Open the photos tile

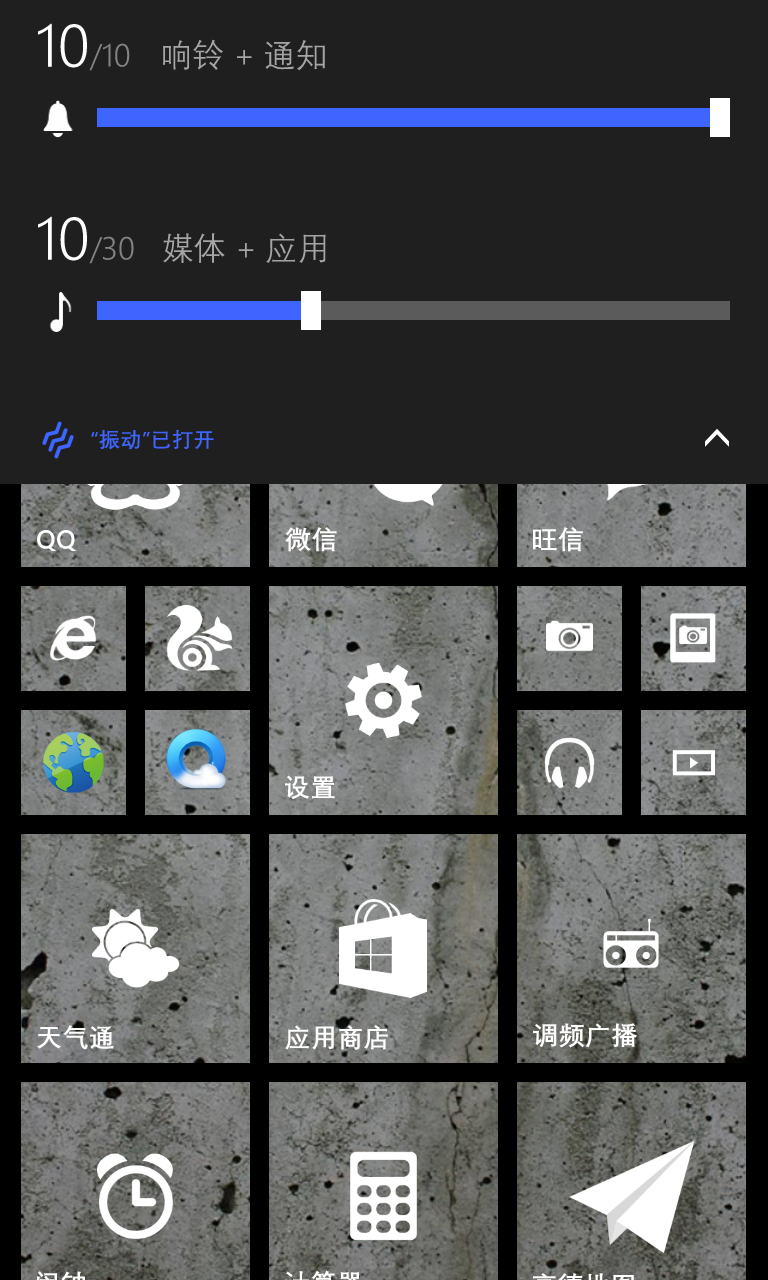(693, 638)
